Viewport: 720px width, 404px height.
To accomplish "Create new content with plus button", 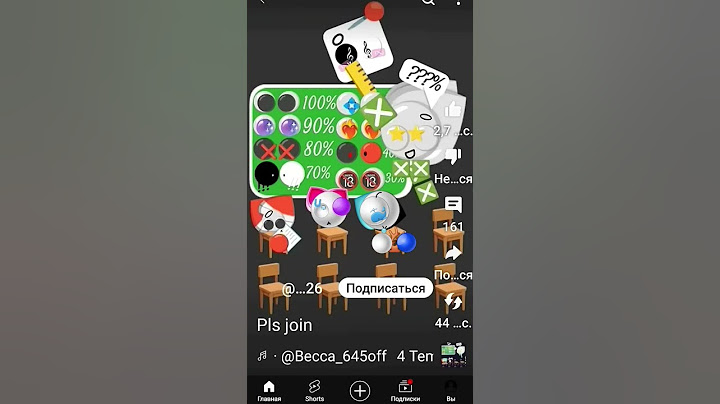I will coord(360,390).
